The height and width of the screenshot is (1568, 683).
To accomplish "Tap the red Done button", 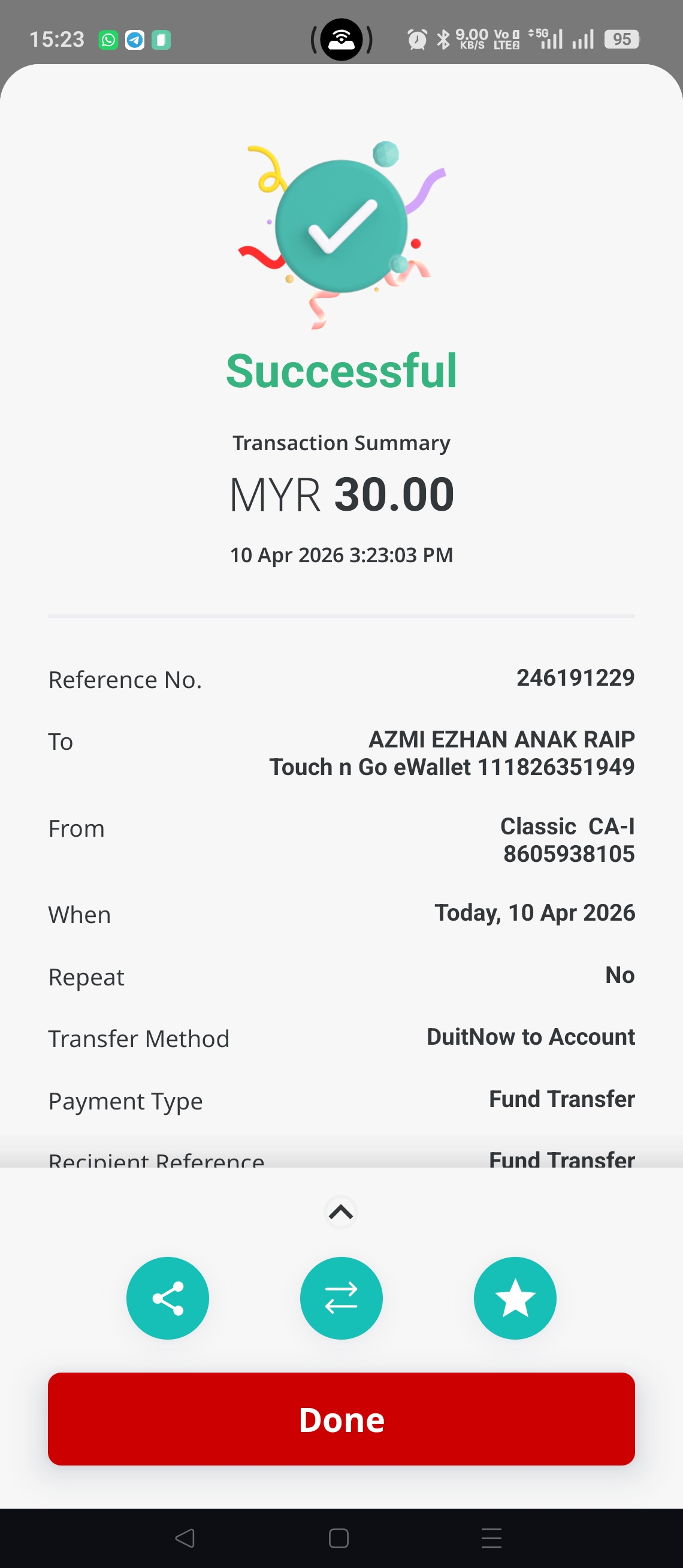I will [x=341, y=1419].
